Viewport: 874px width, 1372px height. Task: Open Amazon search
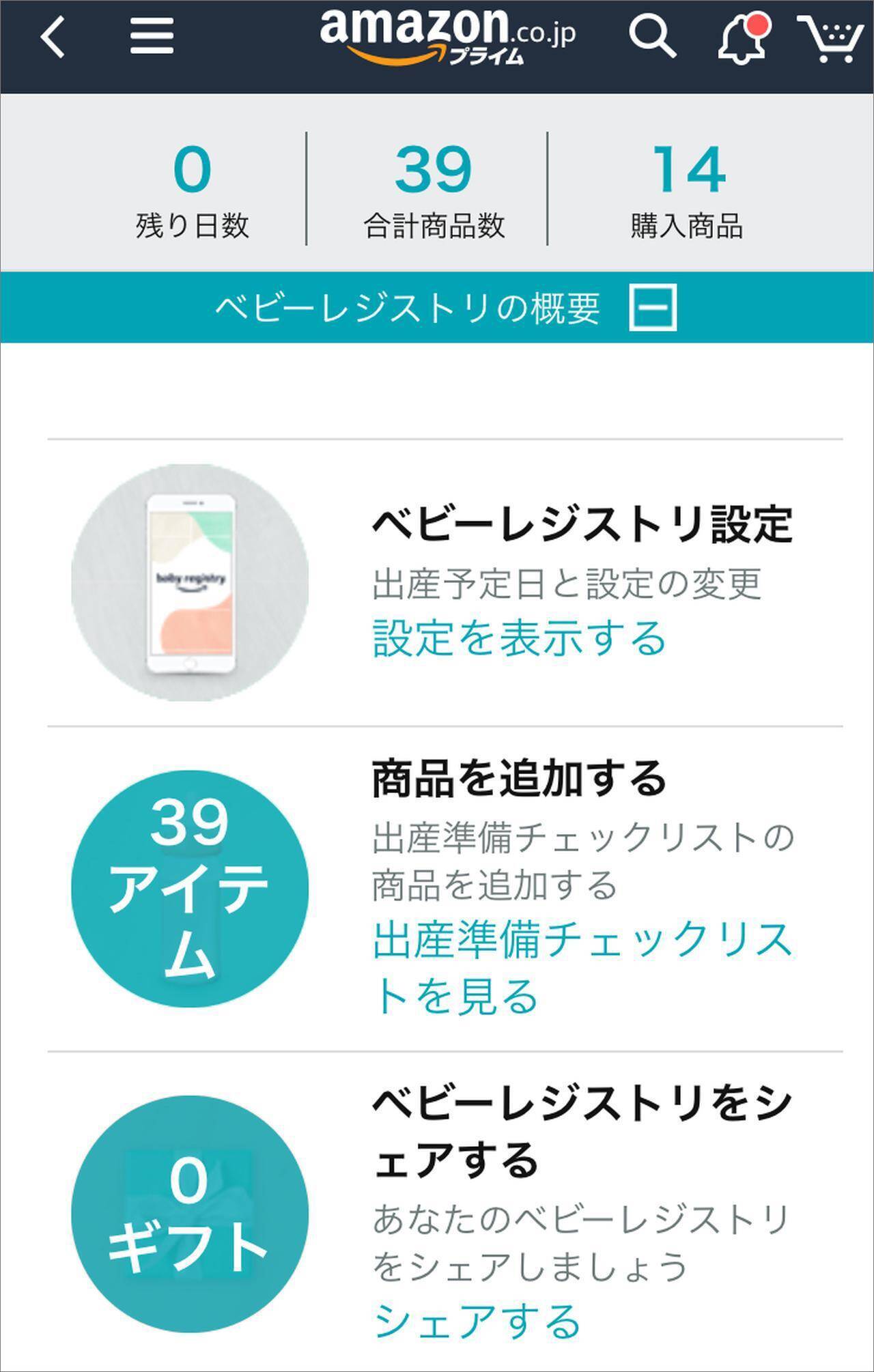[652, 37]
